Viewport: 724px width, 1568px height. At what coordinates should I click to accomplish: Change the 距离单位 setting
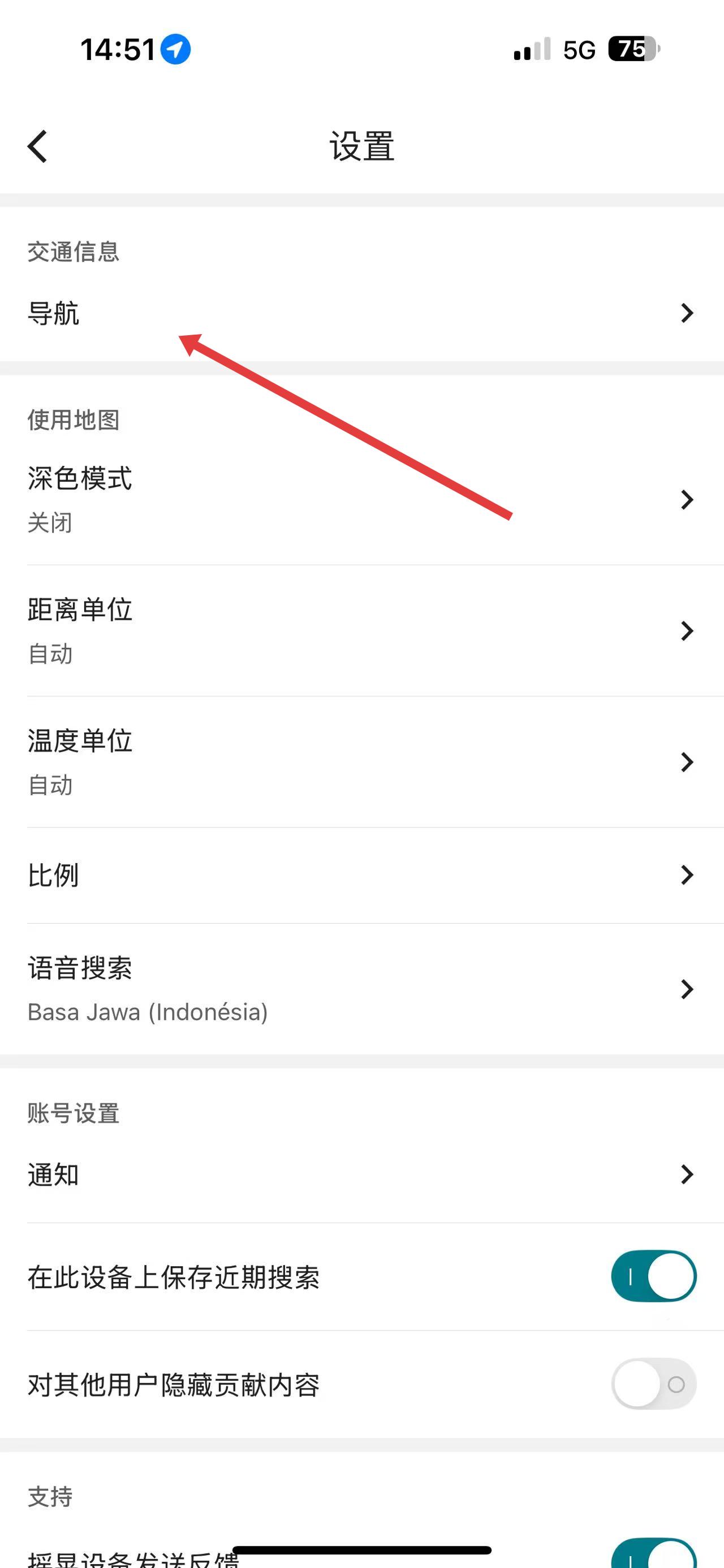tap(361, 631)
